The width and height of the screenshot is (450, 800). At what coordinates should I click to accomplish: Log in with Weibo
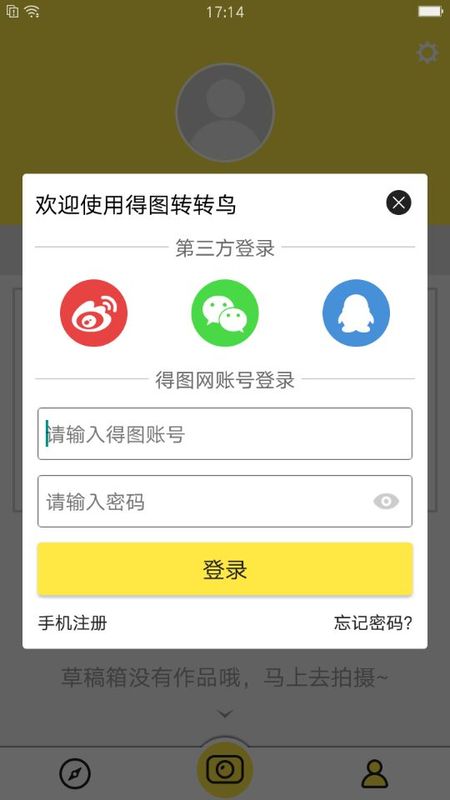[94, 313]
